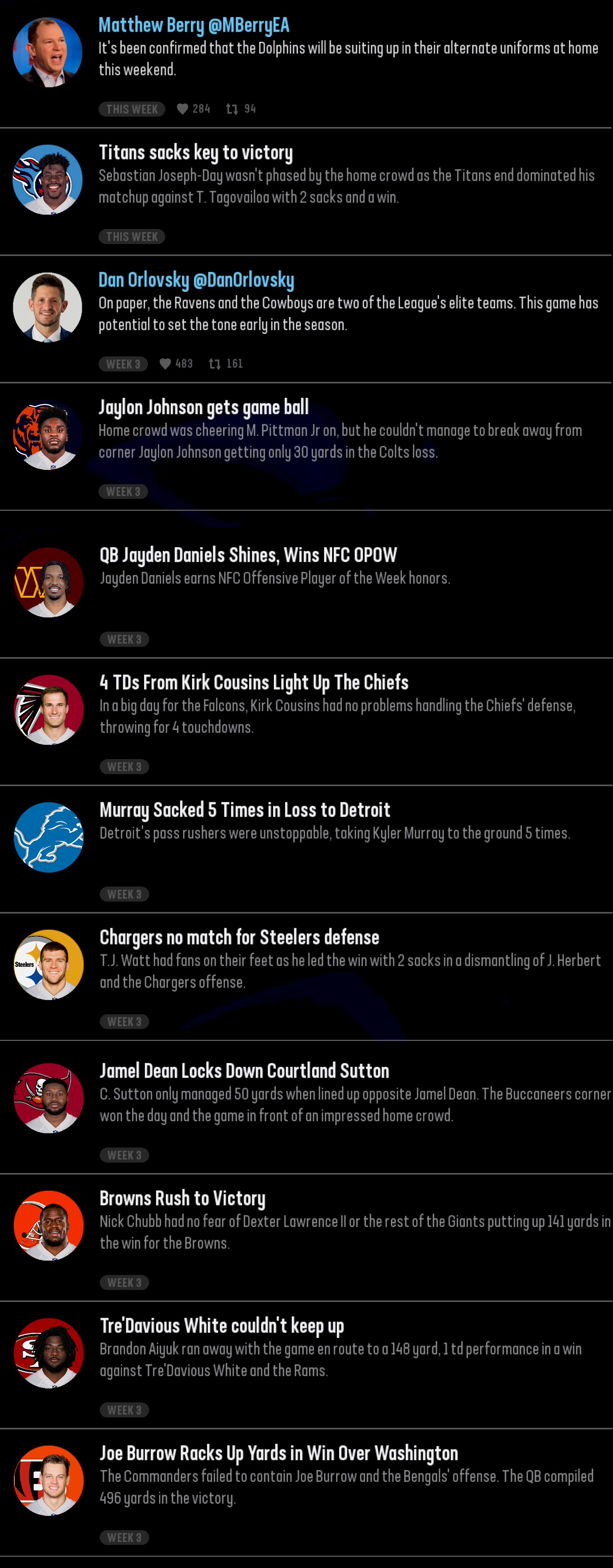Like Dan Orlovsky's post

click(166, 364)
